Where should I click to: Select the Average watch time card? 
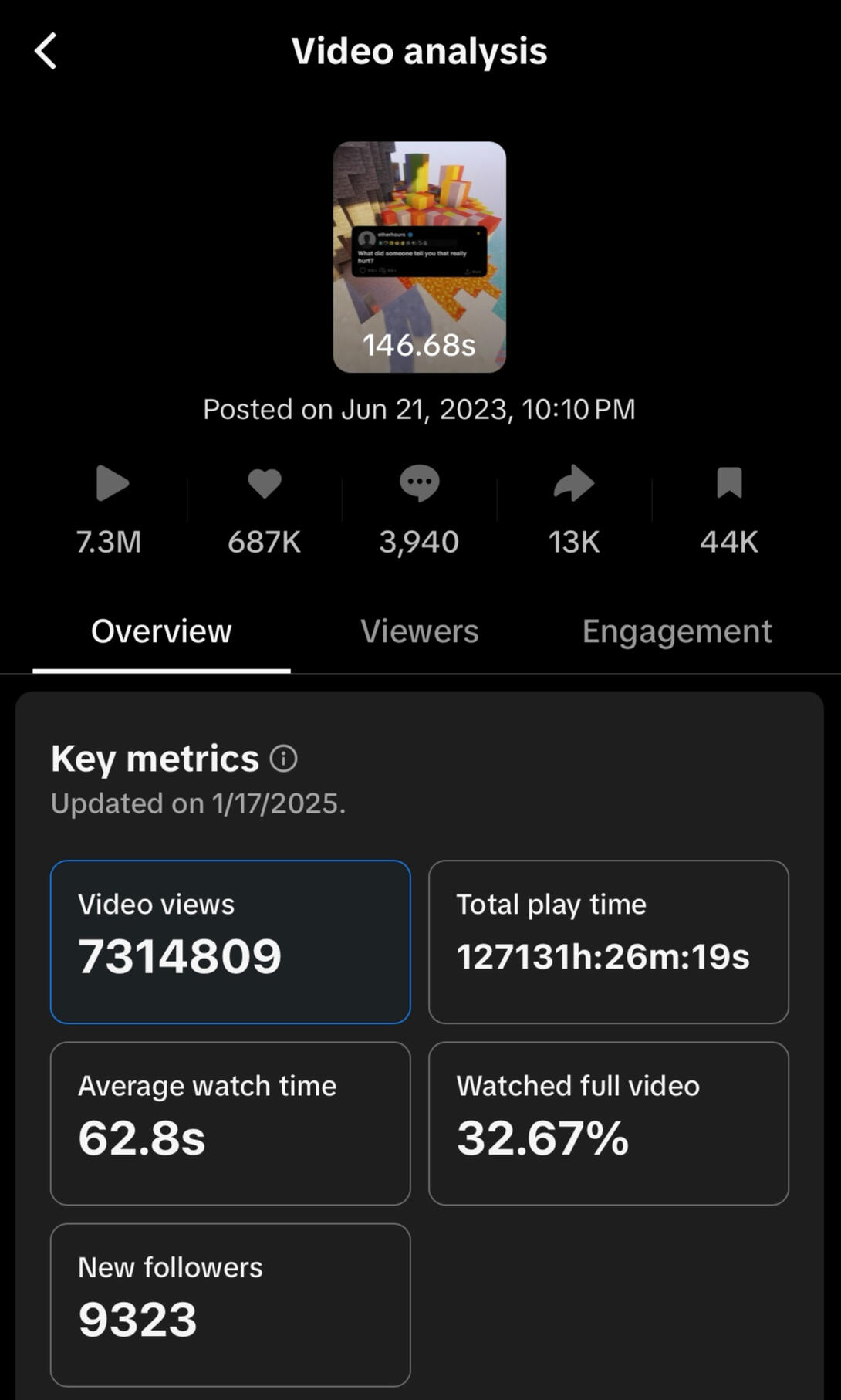coord(230,1123)
